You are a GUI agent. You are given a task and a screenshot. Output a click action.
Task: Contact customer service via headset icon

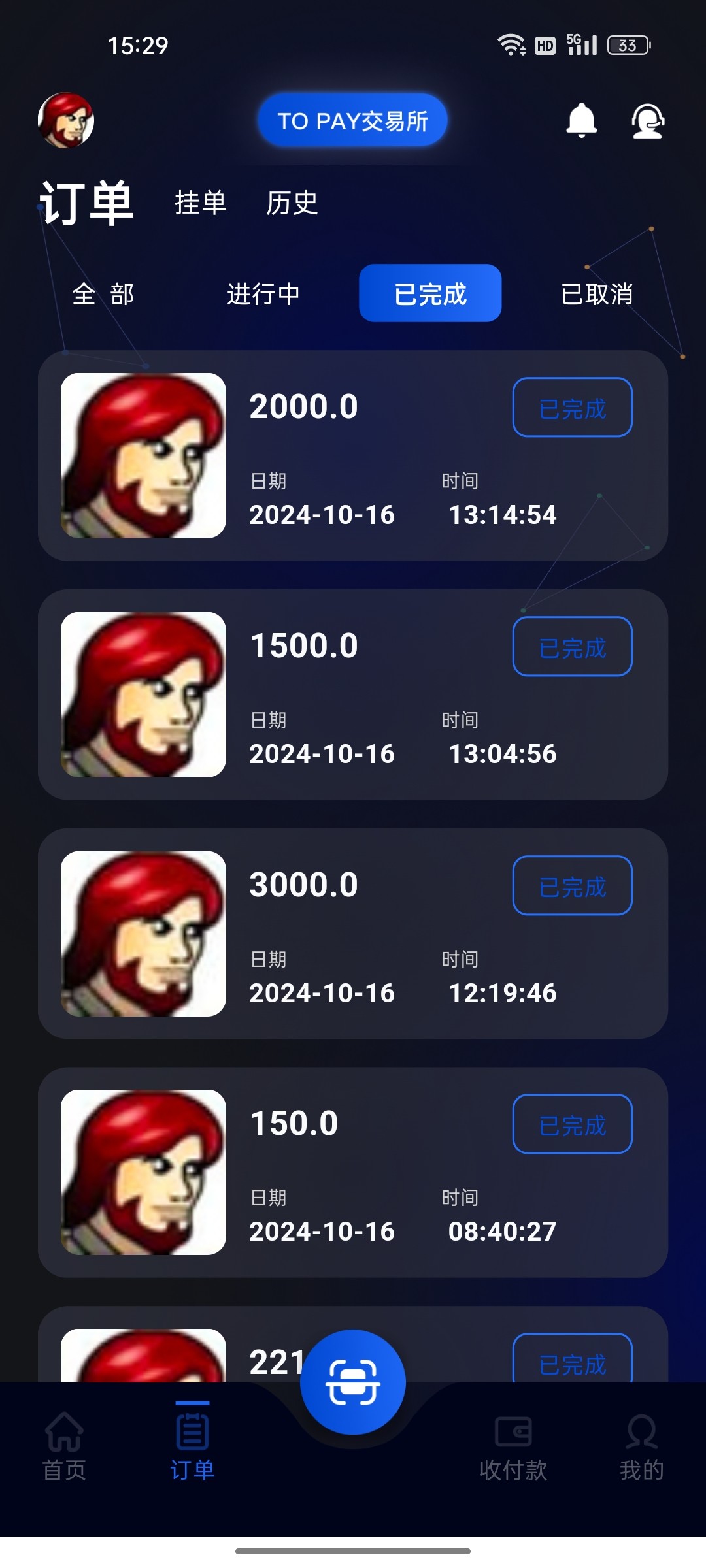(647, 120)
